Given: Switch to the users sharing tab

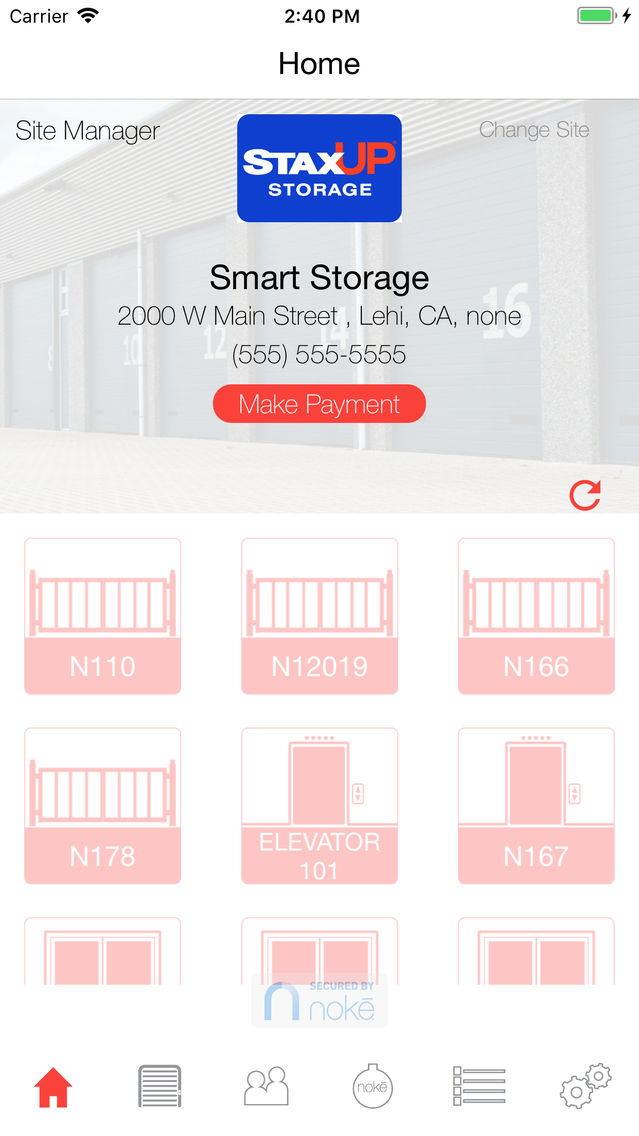Looking at the screenshot, I should [x=266, y=1087].
